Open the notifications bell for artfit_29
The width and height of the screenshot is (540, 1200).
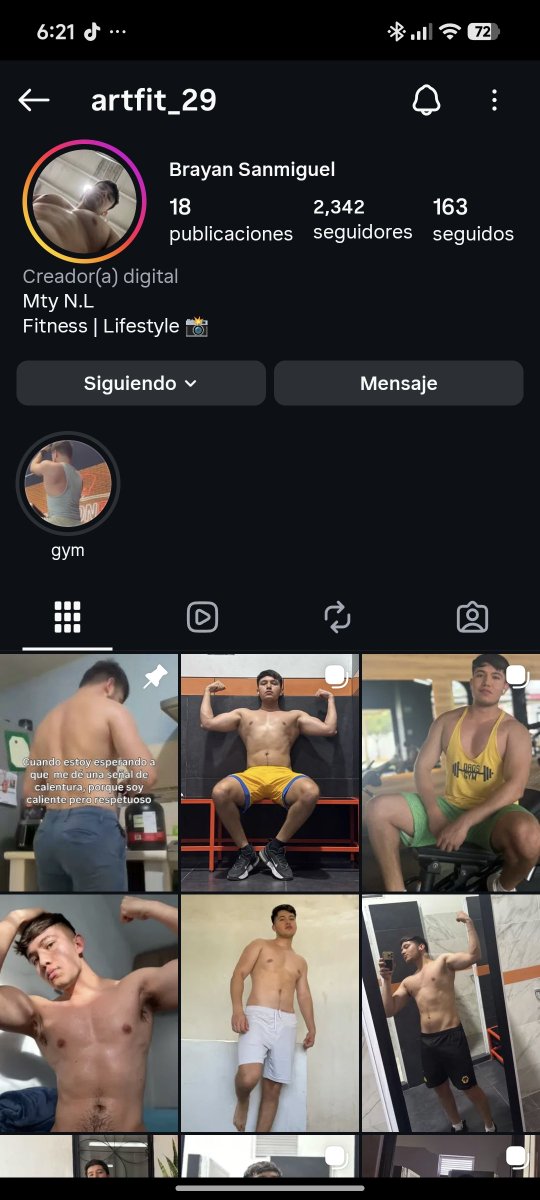pyautogui.click(x=427, y=100)
